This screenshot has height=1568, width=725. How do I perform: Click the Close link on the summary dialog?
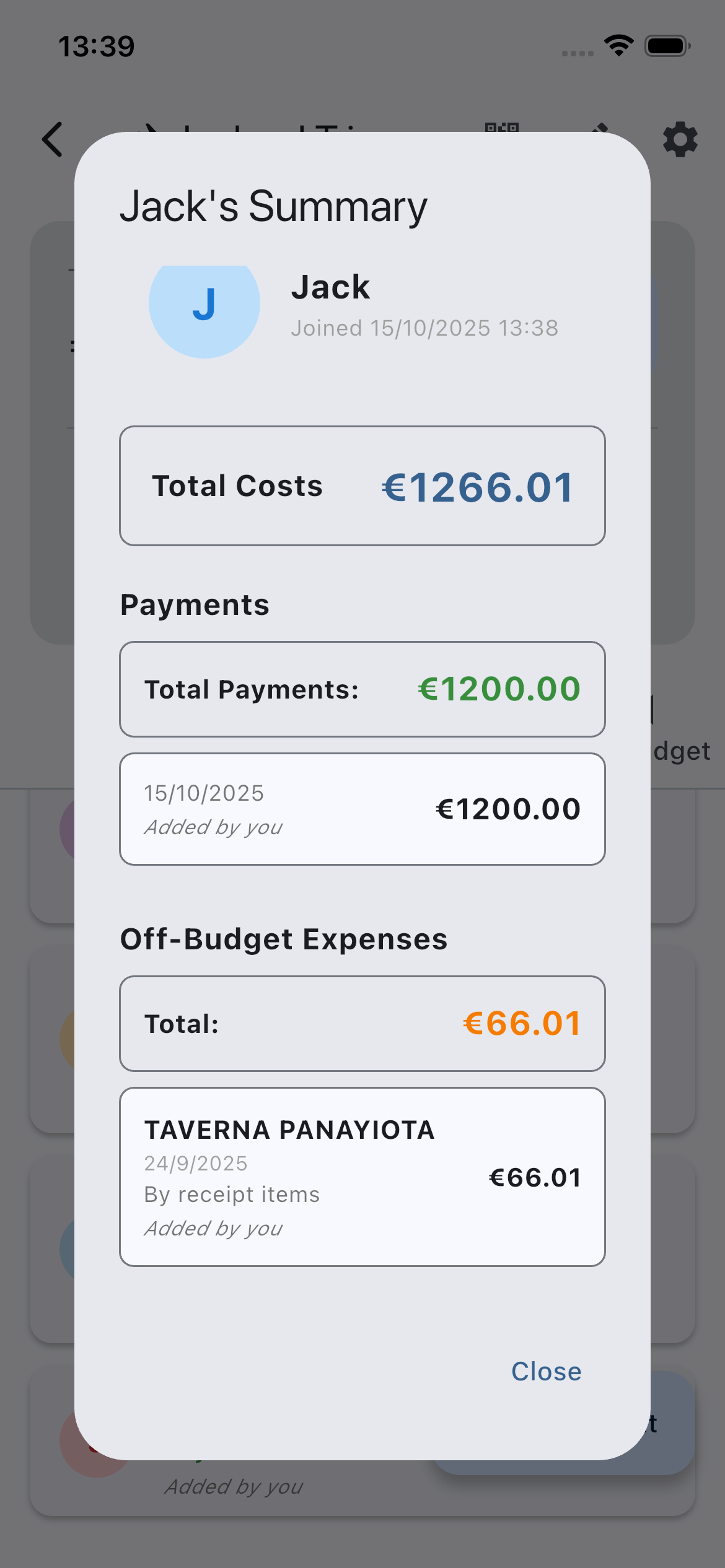546,1371
